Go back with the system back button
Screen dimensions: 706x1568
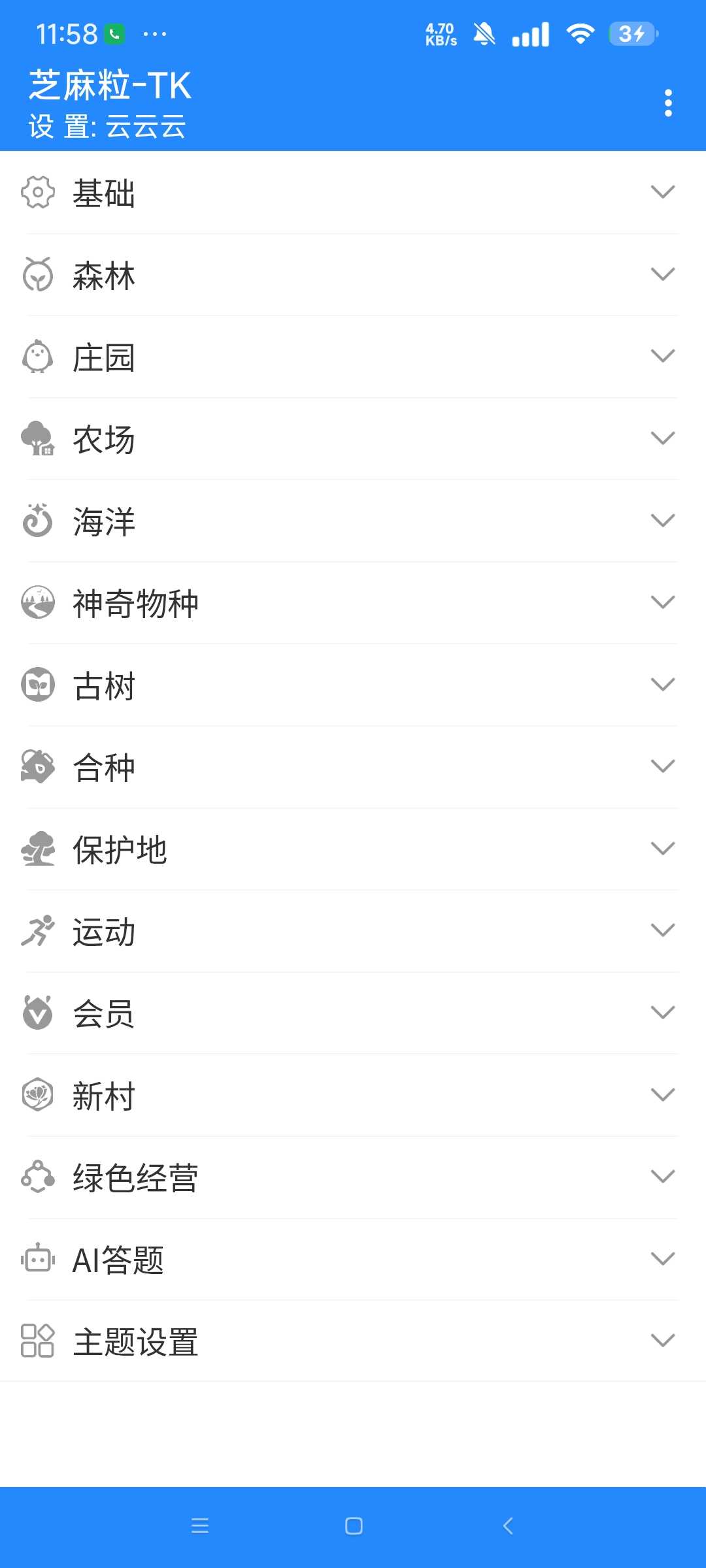(508, 1526)
